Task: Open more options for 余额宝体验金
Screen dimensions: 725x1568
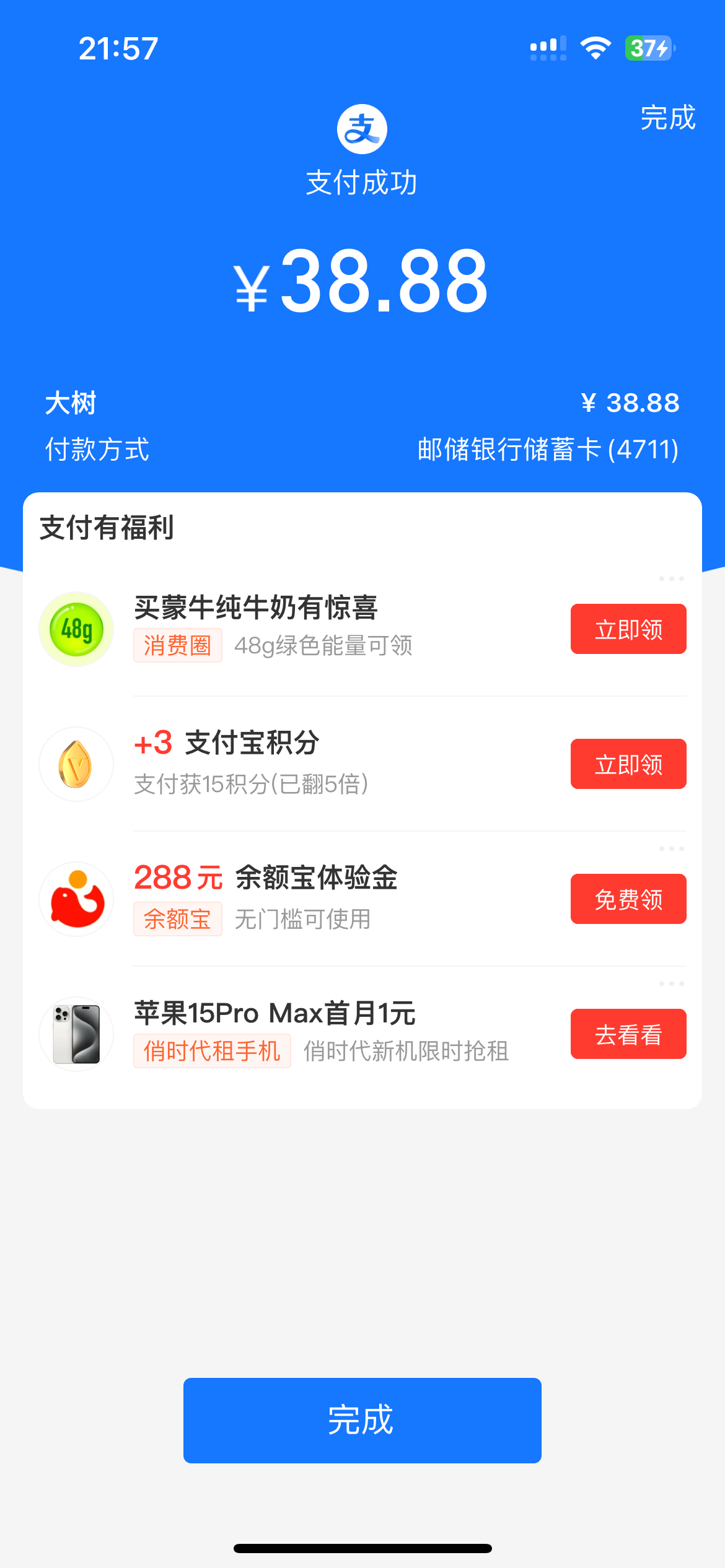Action: point(671,849)
